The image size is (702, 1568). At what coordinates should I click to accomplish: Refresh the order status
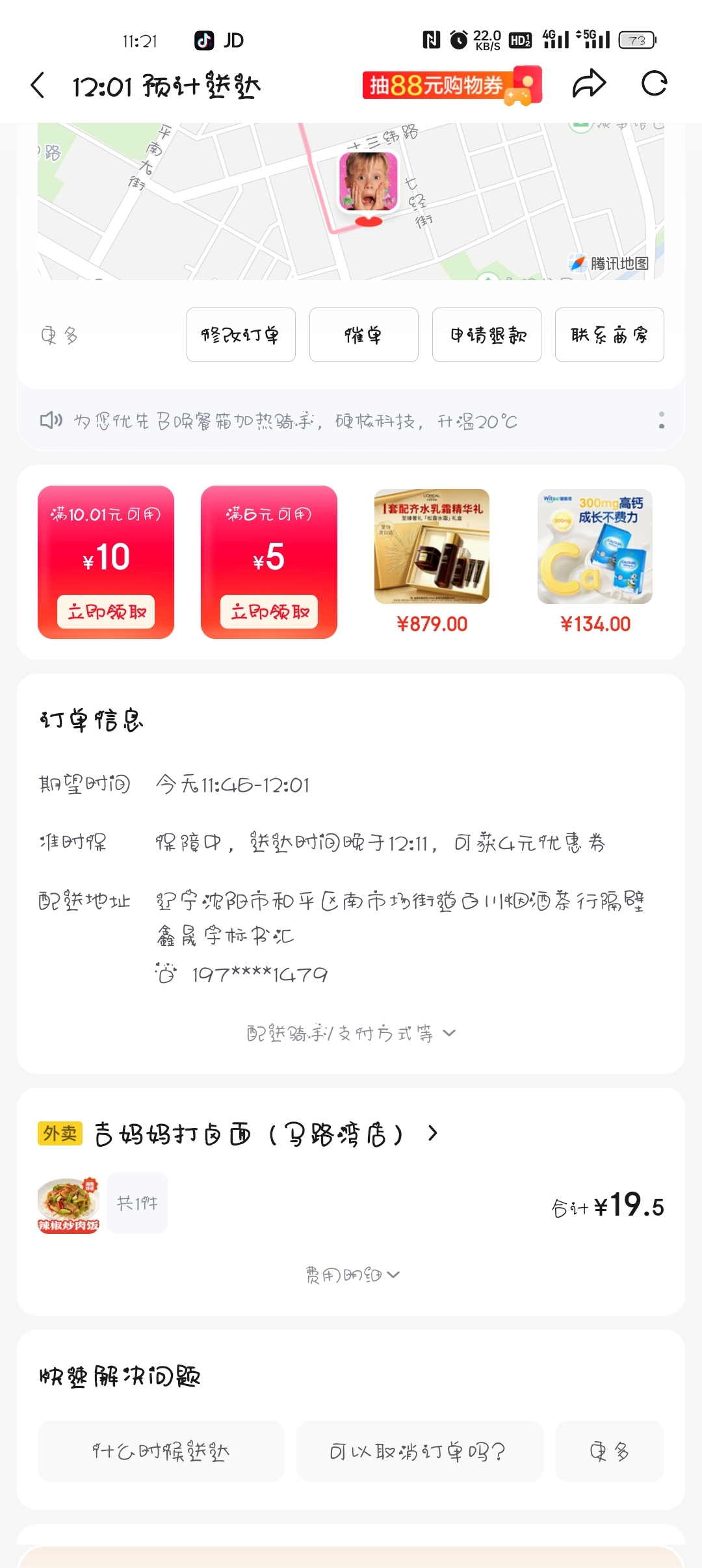[654, 84]
